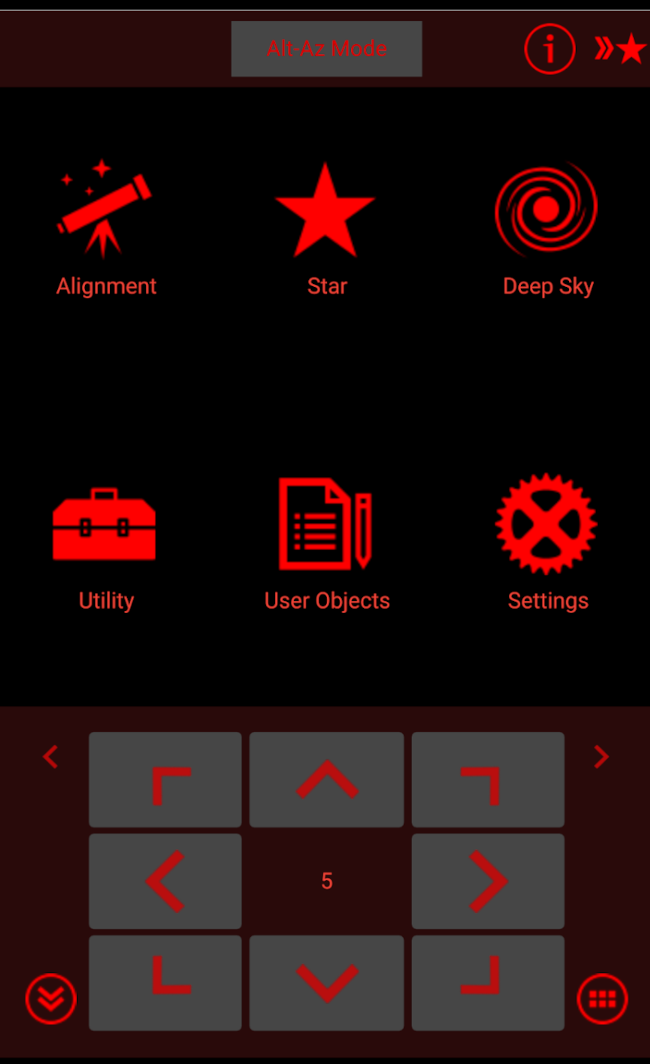Collapse the direction pad panel
The image size is (650, 1064).
[x=51, y=998]
